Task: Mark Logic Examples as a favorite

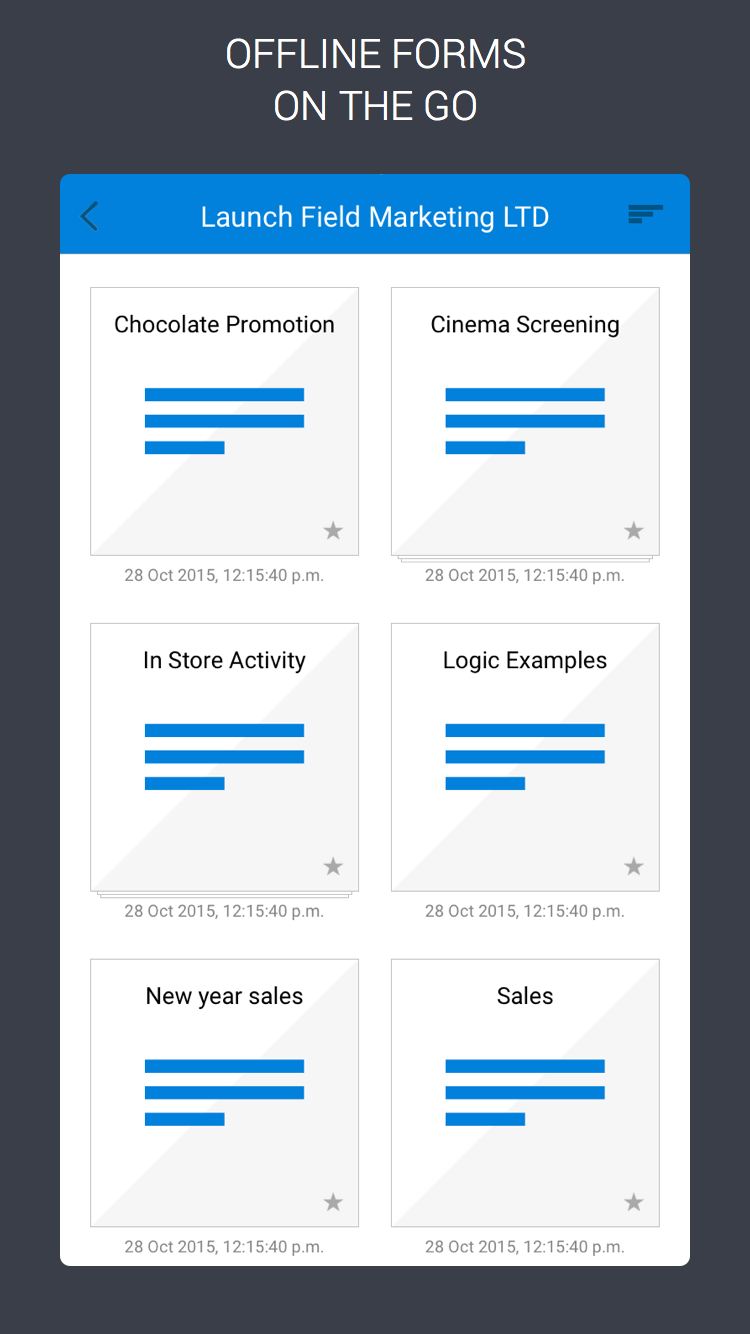Action: [x=634, y=867]
